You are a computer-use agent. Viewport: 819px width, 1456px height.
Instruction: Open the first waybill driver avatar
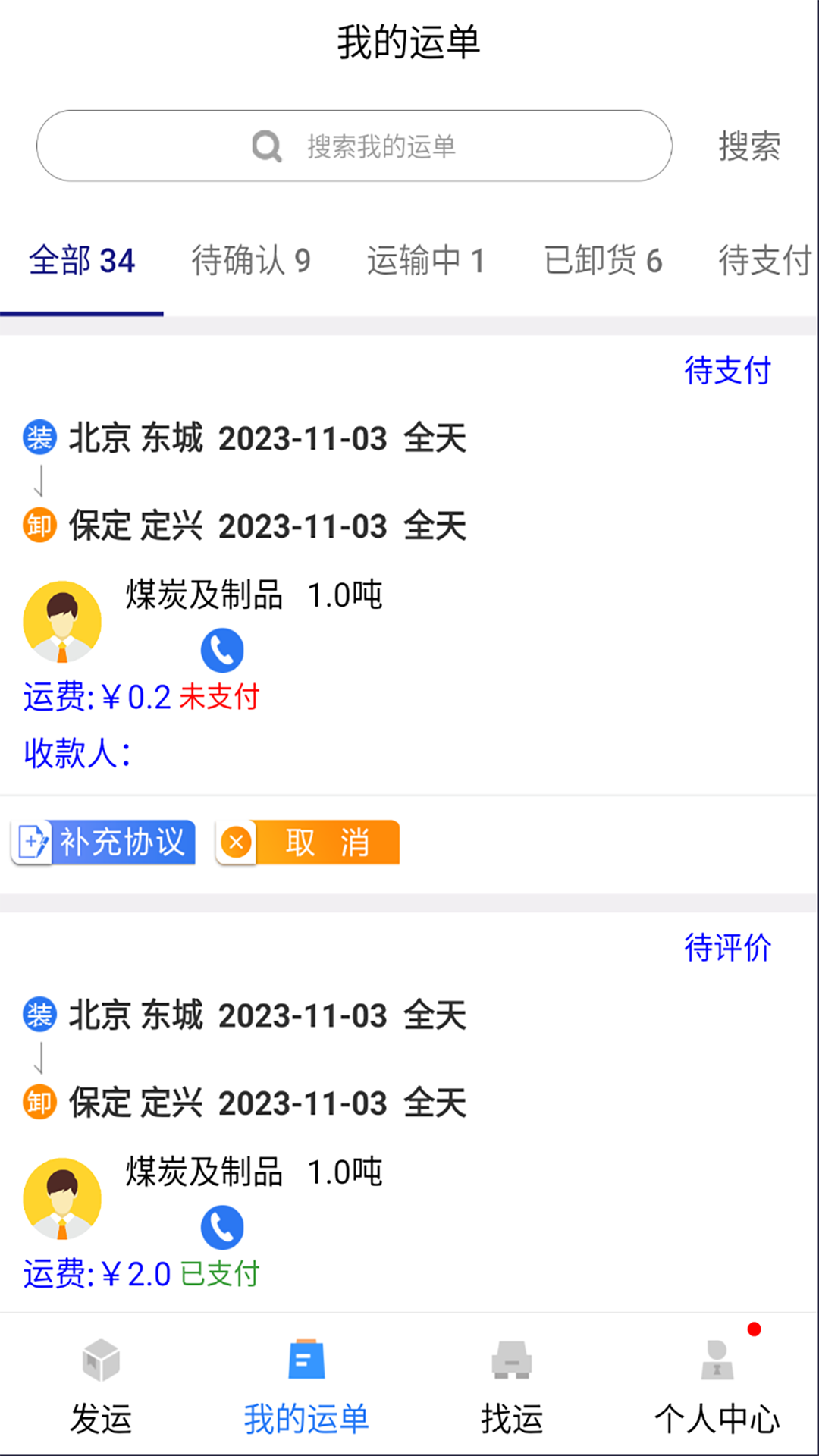coord(62,620)
